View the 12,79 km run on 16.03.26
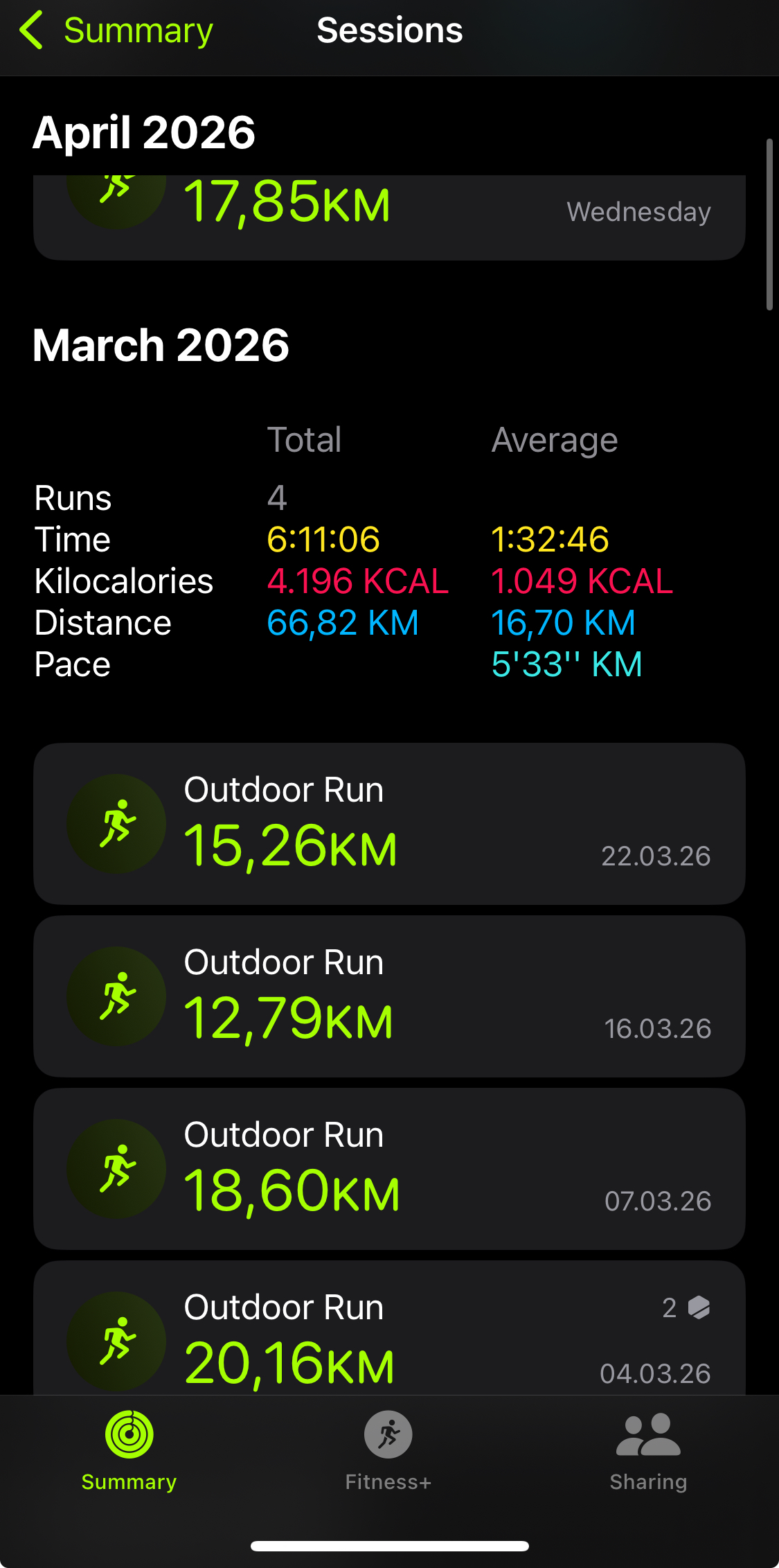The height and width of the screenshot is (1568, 779). click(x=389, y=996)
